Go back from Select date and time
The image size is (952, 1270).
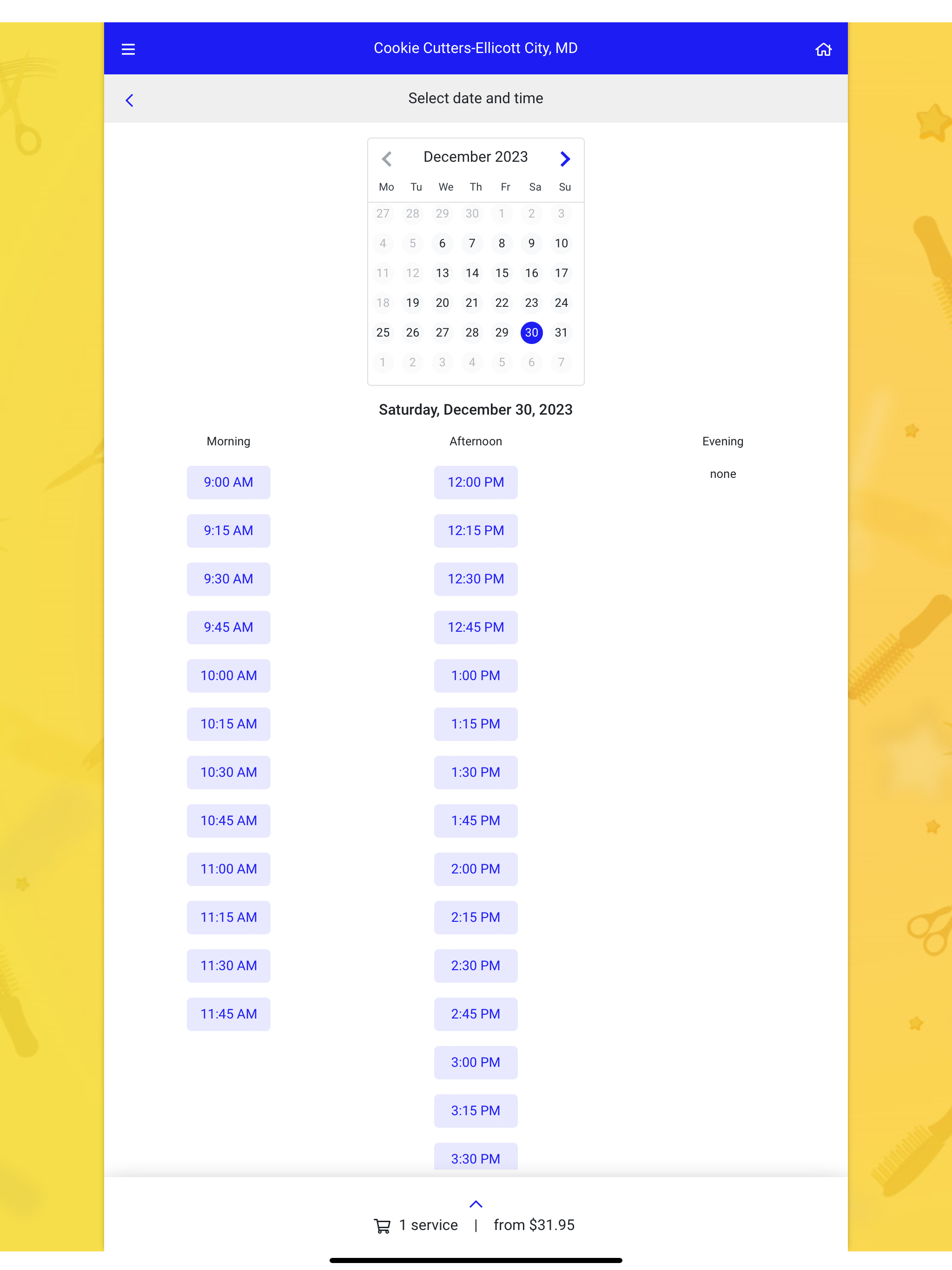click(x=129, y=100)
